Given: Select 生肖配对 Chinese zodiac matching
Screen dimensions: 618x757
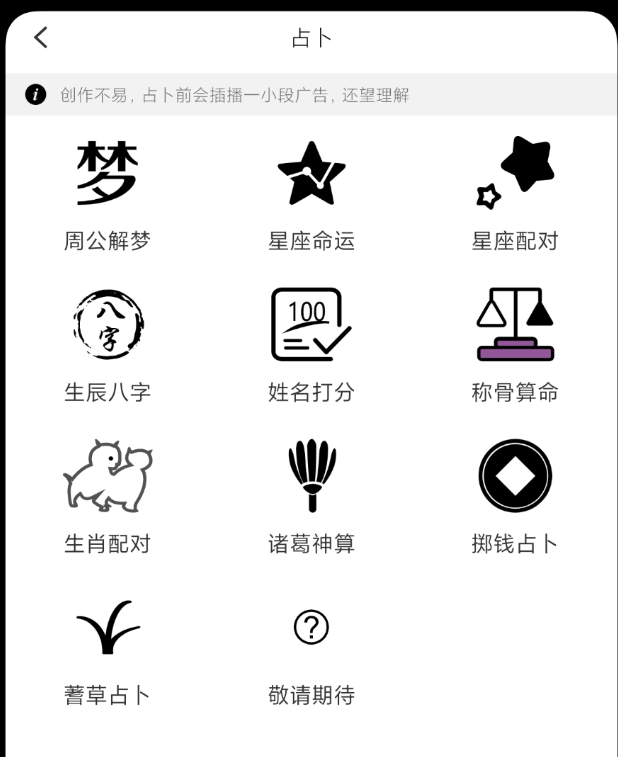Looking at the screenshot, I should [x=107, y=498].
